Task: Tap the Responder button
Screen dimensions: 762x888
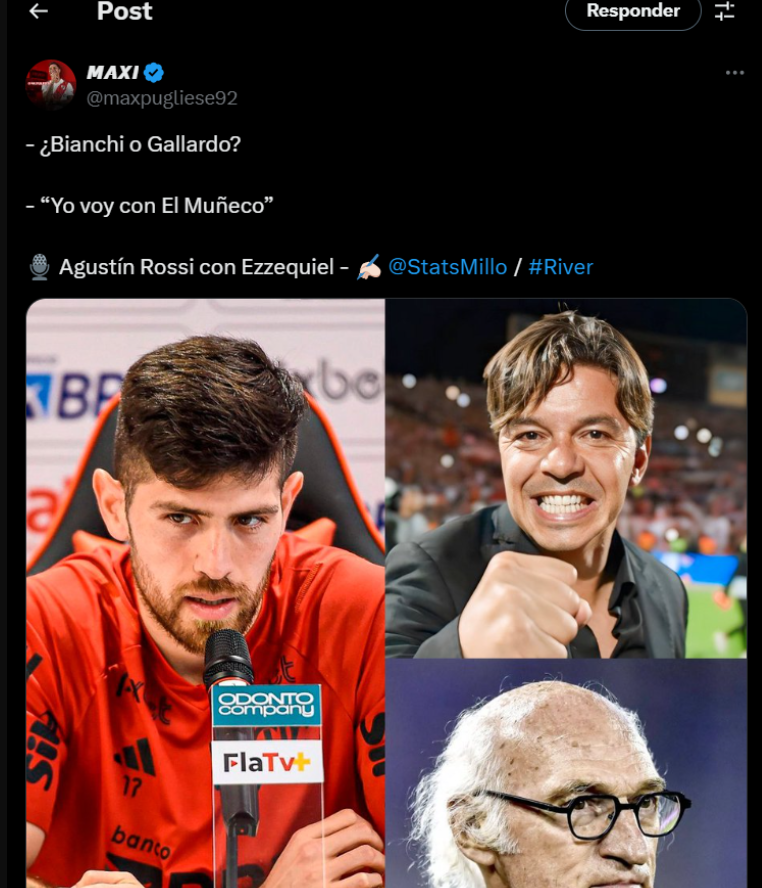Action: click(632, 11)
